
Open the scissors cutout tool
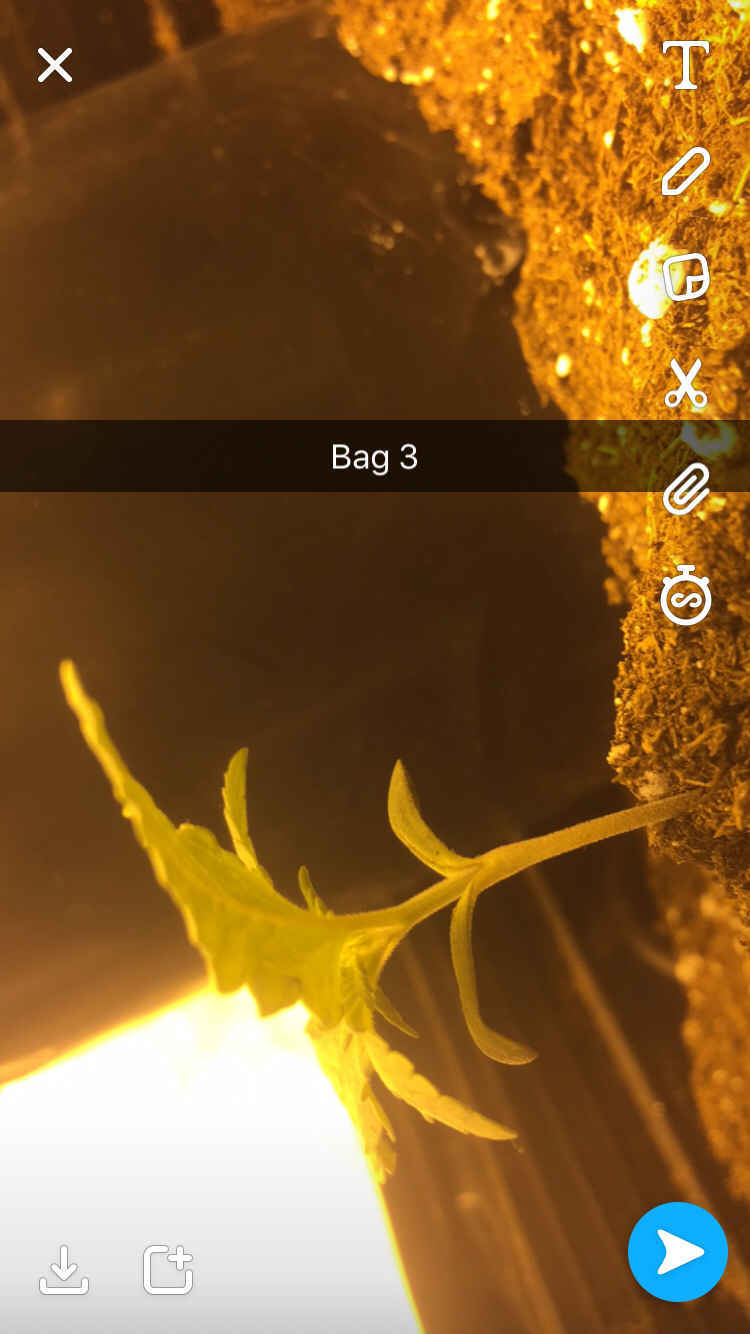pyautogui.click(x=686, y=383)
